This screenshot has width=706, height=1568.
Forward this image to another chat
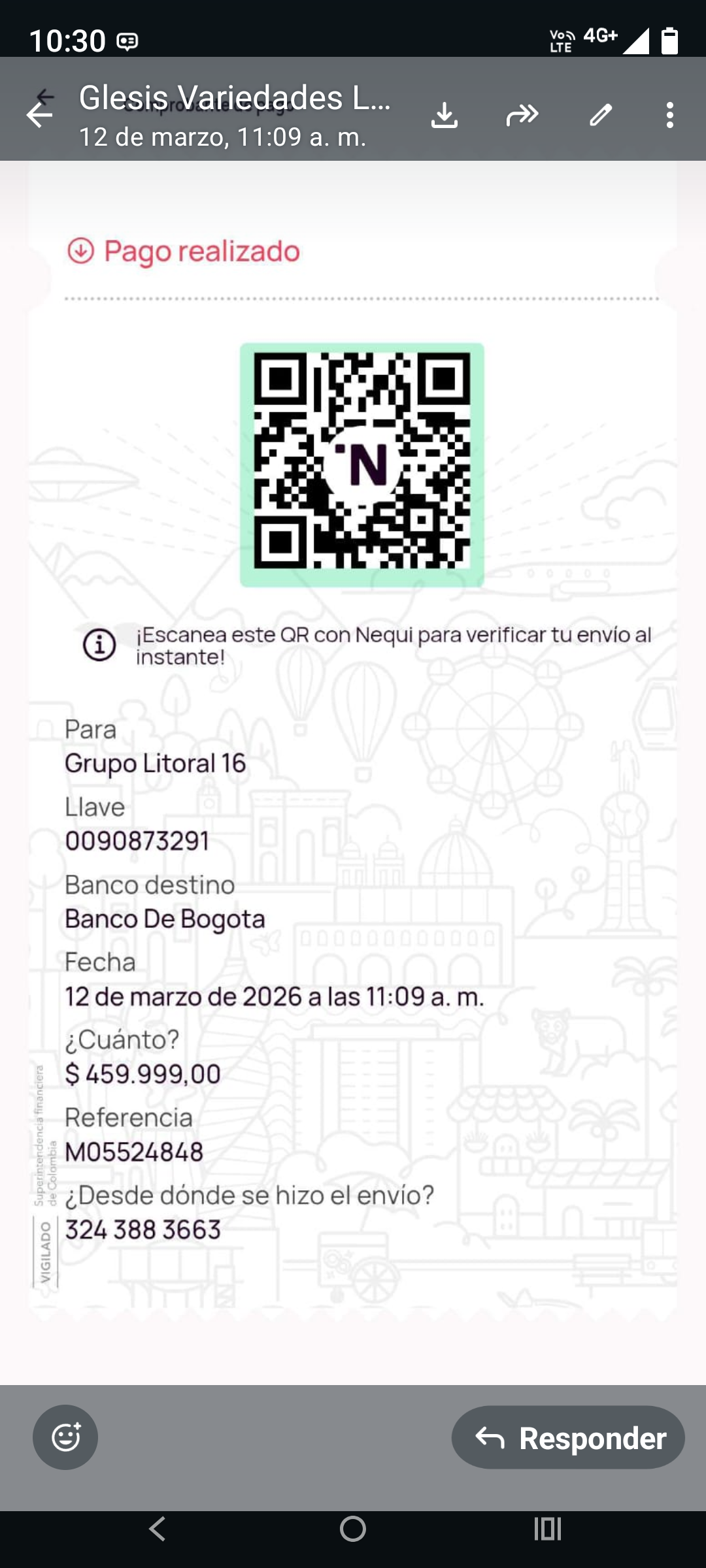pos(522,116)
